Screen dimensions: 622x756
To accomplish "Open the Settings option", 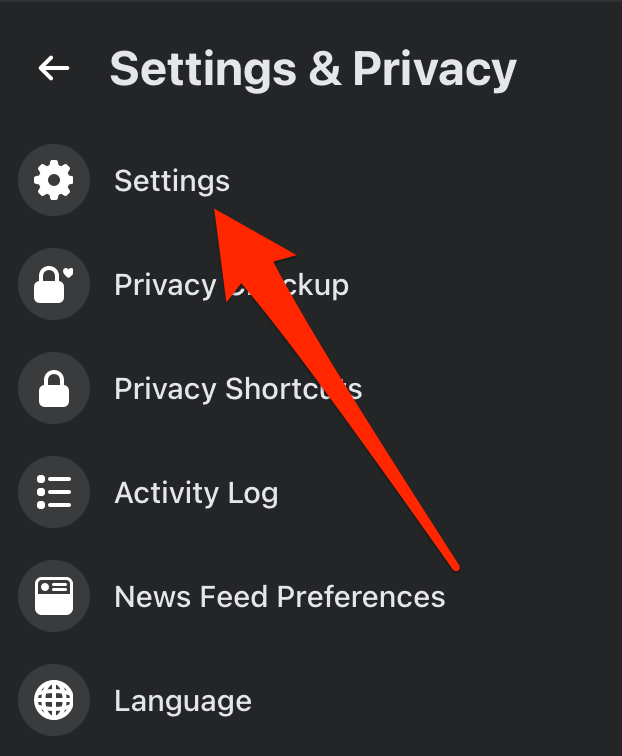I will tap(171, 181).
